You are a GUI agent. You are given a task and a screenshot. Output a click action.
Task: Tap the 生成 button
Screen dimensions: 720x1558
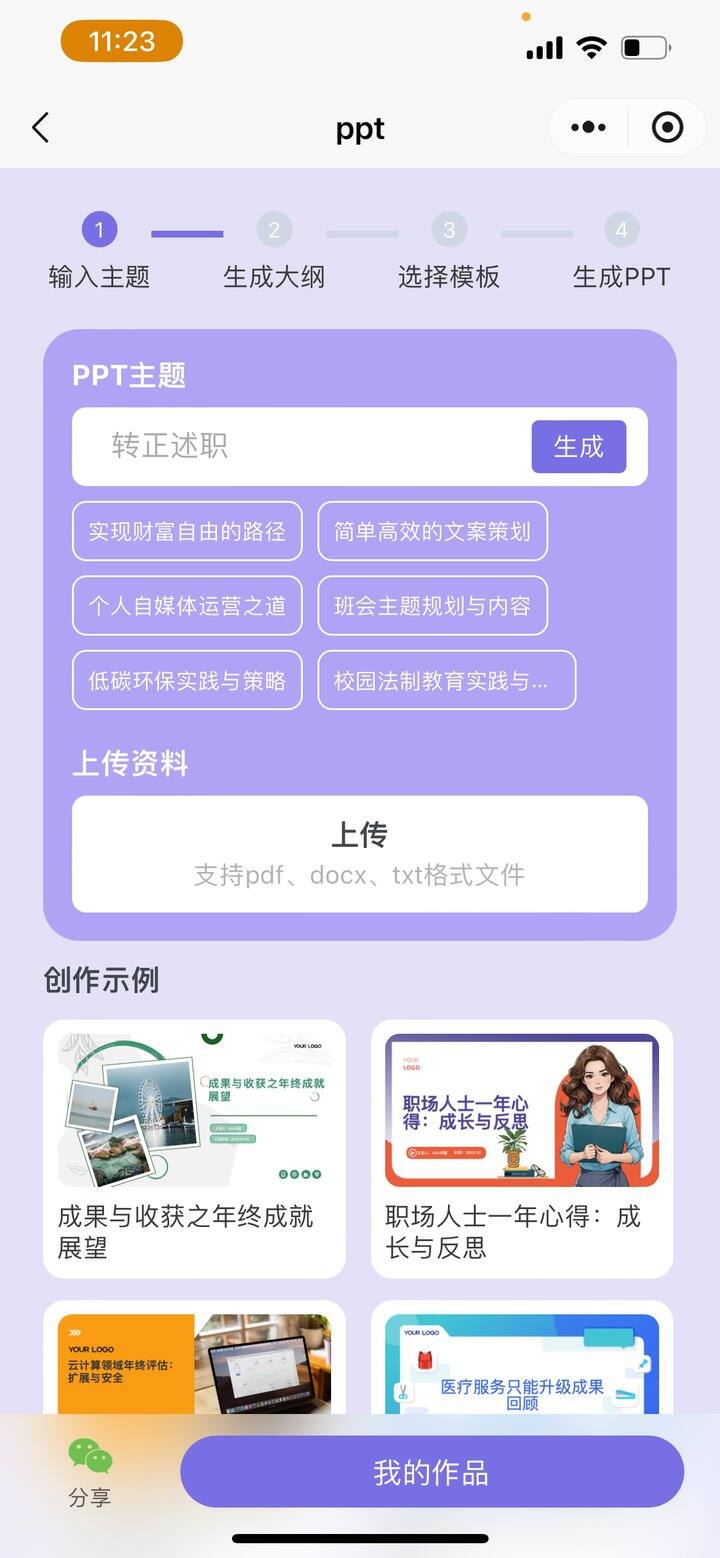[579, 446]
